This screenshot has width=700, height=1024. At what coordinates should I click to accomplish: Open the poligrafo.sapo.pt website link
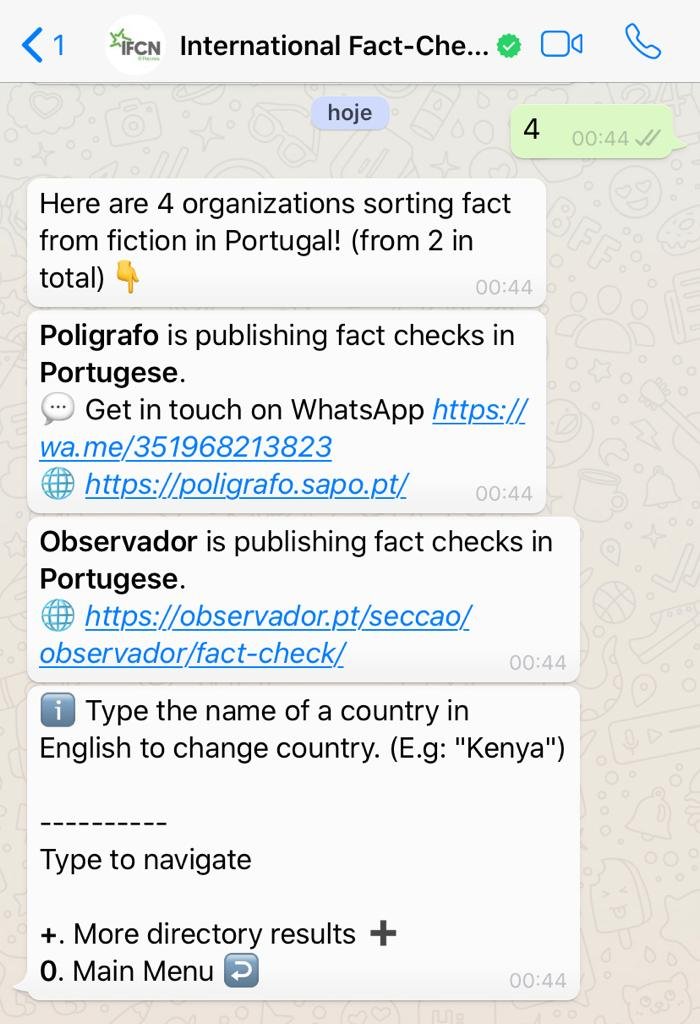point(246,484)
